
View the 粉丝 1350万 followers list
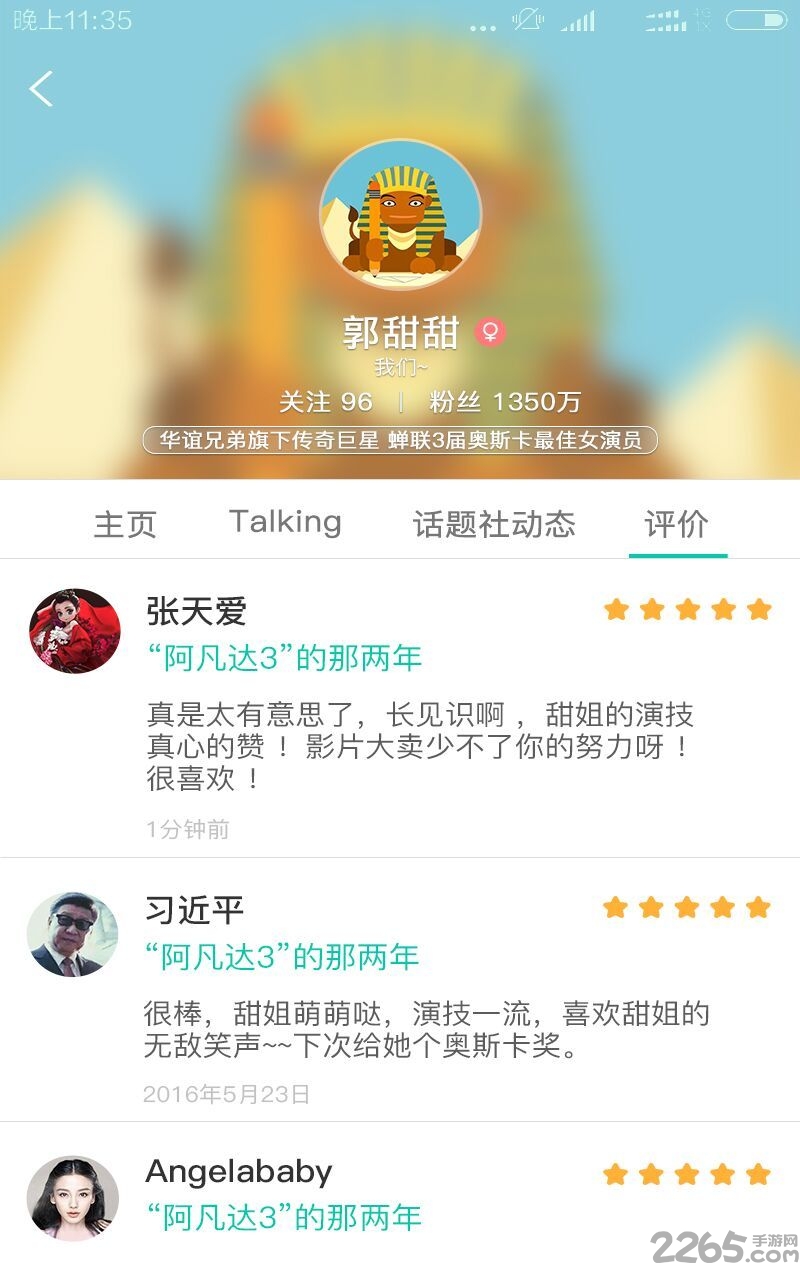(x=505, y=402)
